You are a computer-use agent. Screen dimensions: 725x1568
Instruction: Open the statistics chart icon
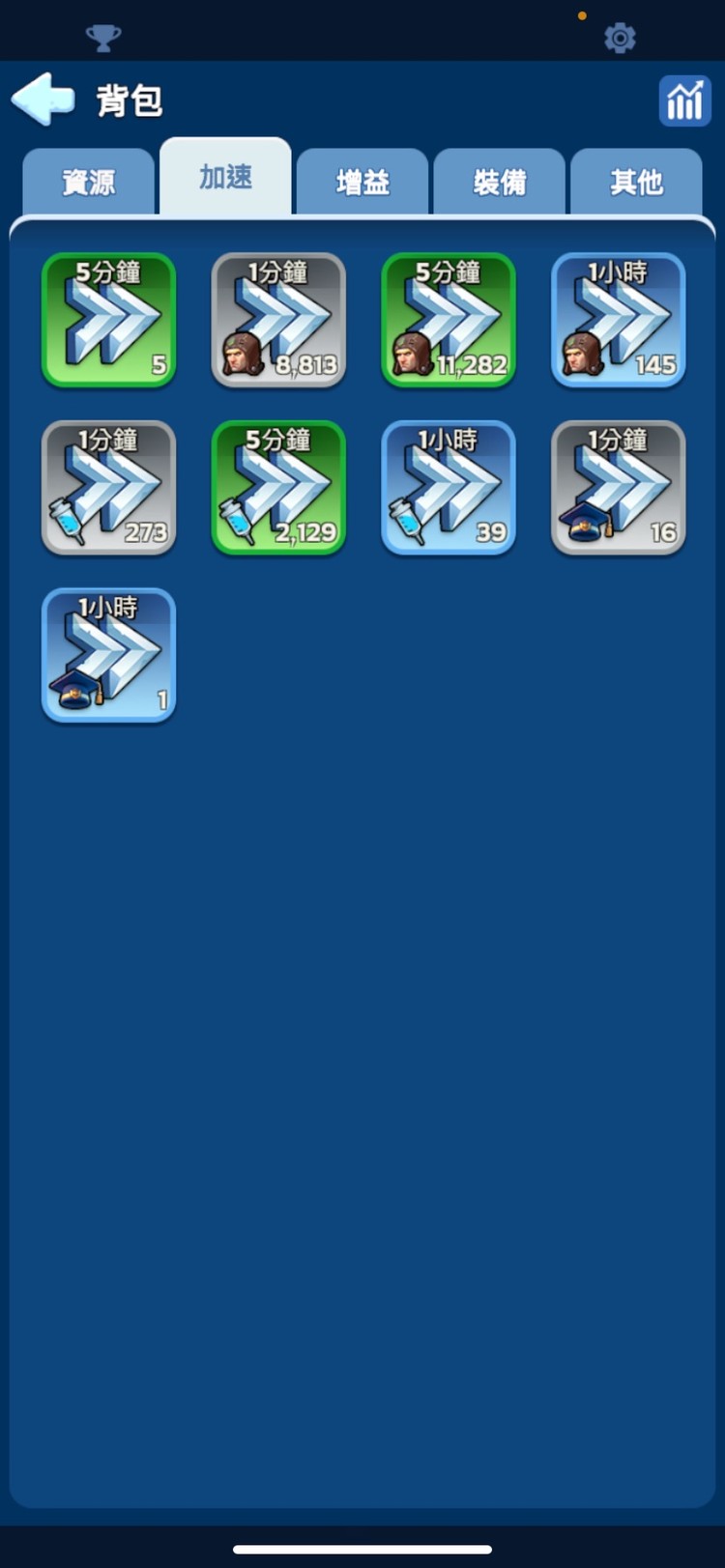coord(684,100)
